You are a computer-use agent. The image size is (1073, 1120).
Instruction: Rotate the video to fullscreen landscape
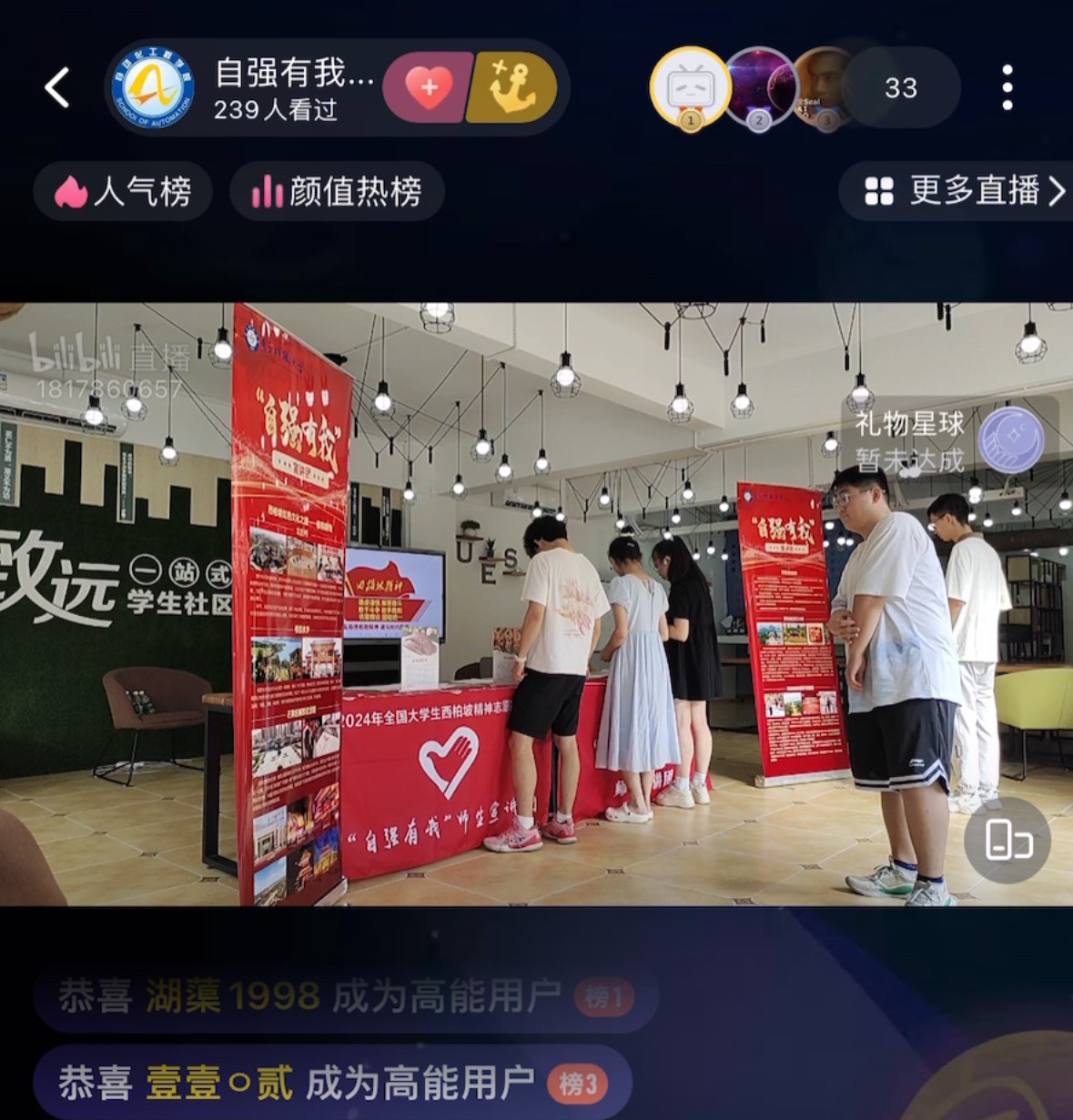point(1007,840)
